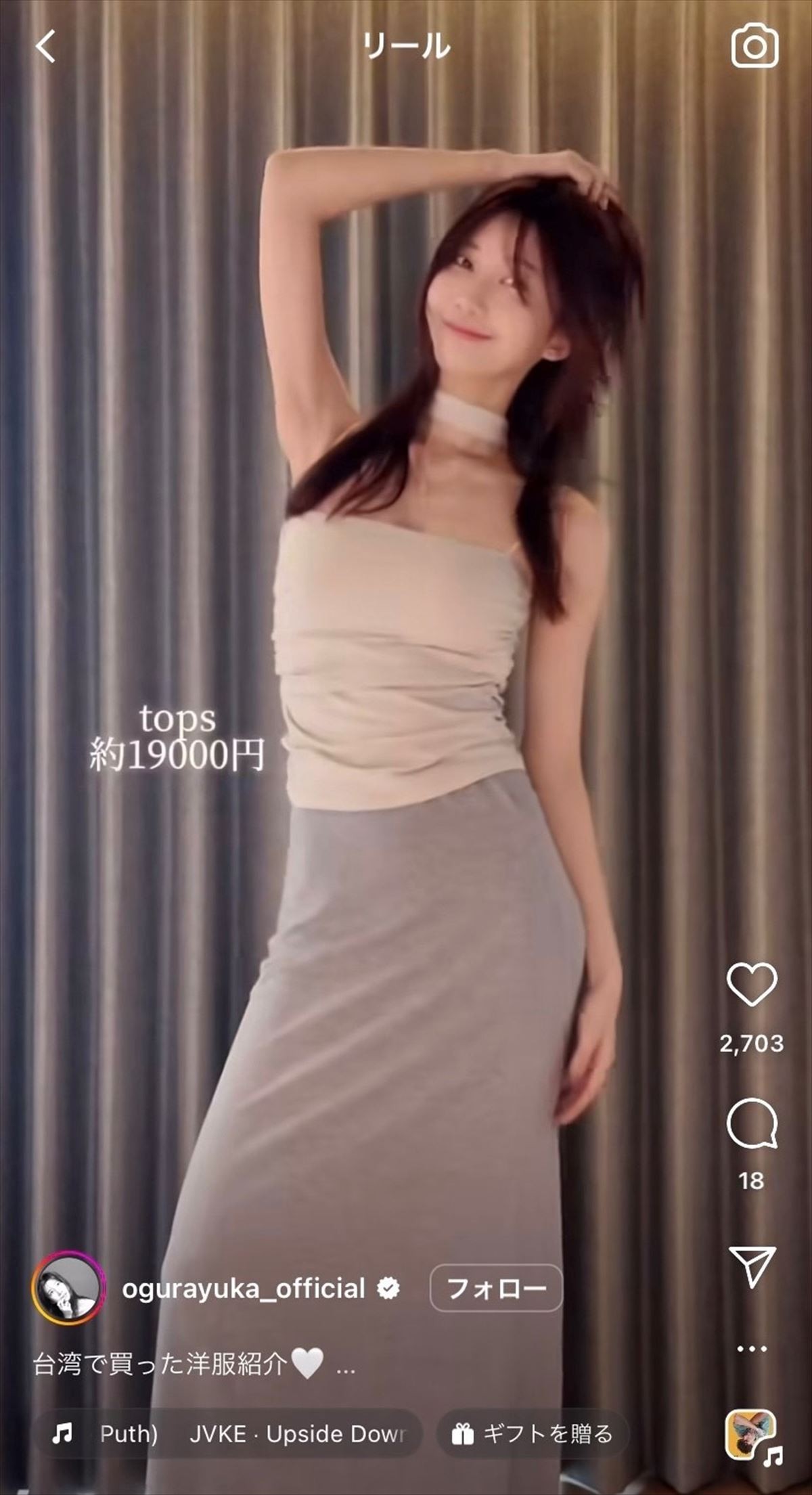
Task: Like this reel with the heart icon
Action: [752, 984]
